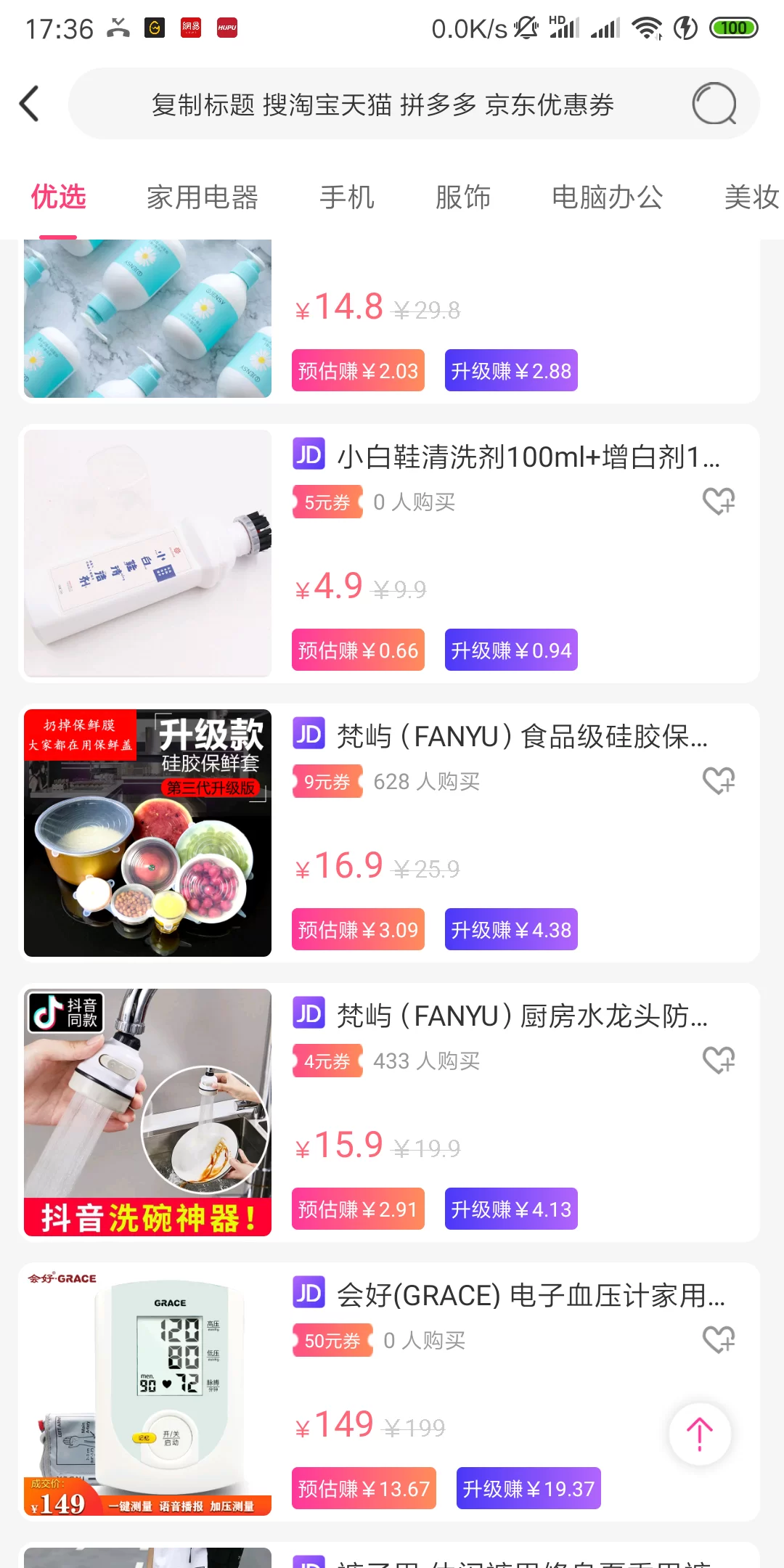This screenshot has width=784, height=1568.
Task: Favorite the 会好 GRACE 血压计 item
Action: (x=719, y=1339)
